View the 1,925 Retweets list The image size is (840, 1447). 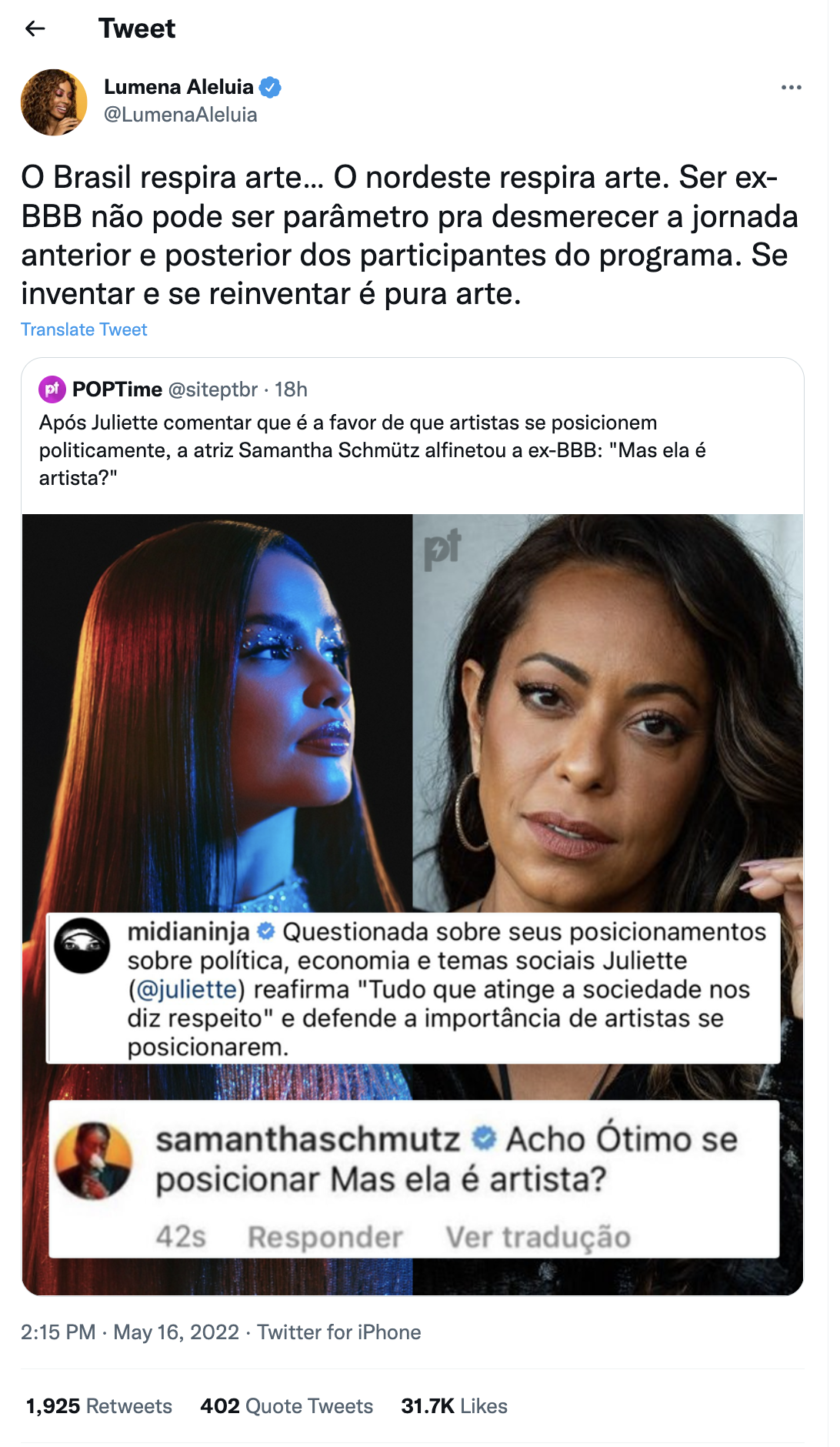pyautogui.click(x=99, y=1406)
